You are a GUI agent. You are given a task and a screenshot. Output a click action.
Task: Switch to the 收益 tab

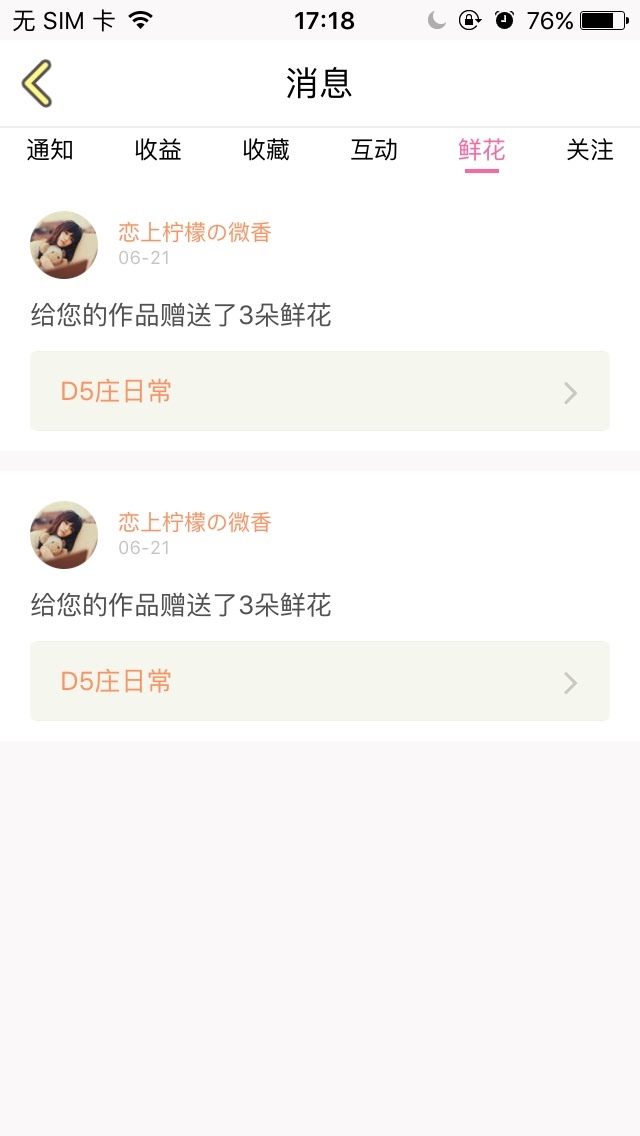(x=158, y=150)
